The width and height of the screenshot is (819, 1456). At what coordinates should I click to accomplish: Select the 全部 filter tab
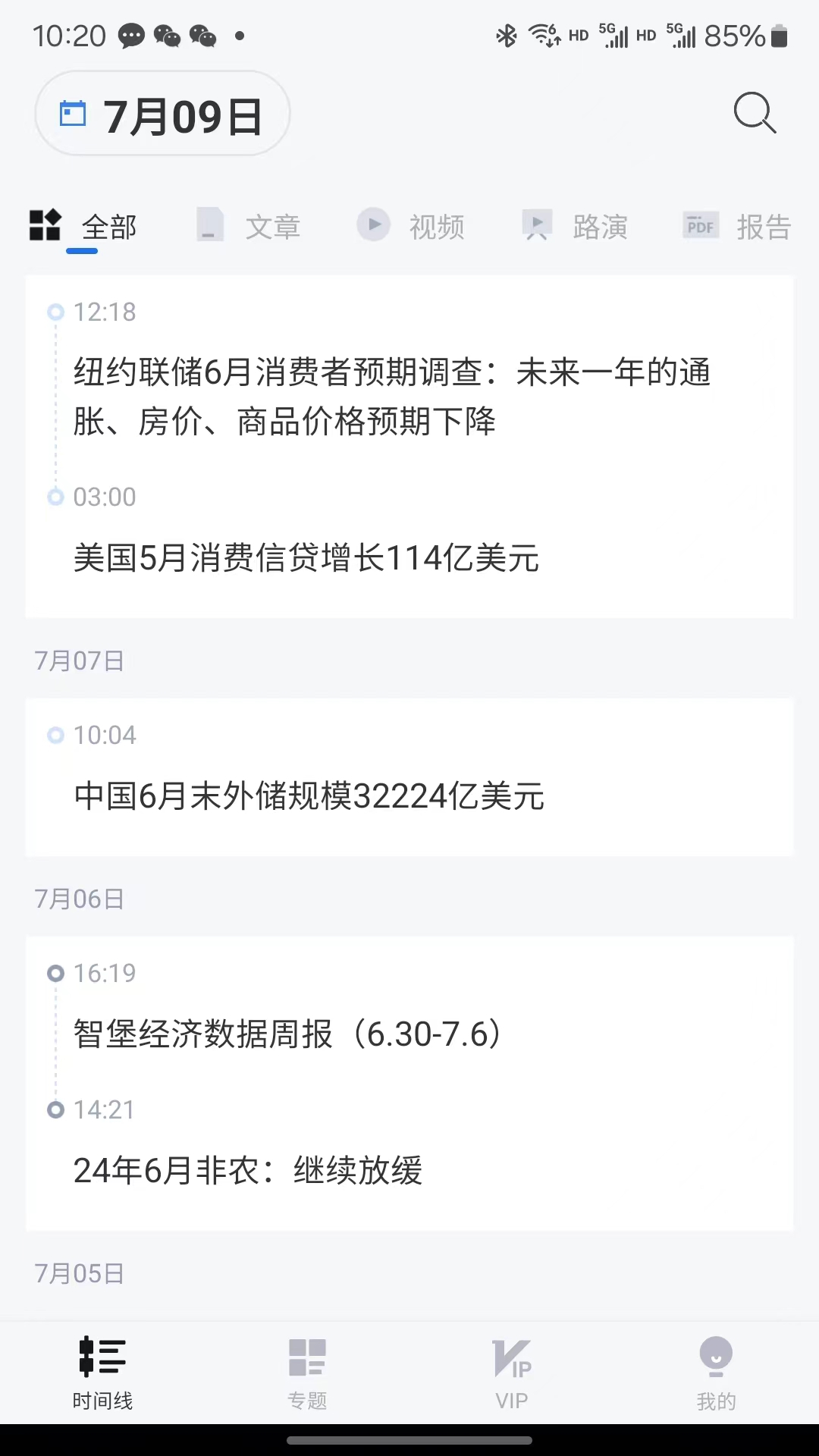pyautogui.click(x=85, y=227)
